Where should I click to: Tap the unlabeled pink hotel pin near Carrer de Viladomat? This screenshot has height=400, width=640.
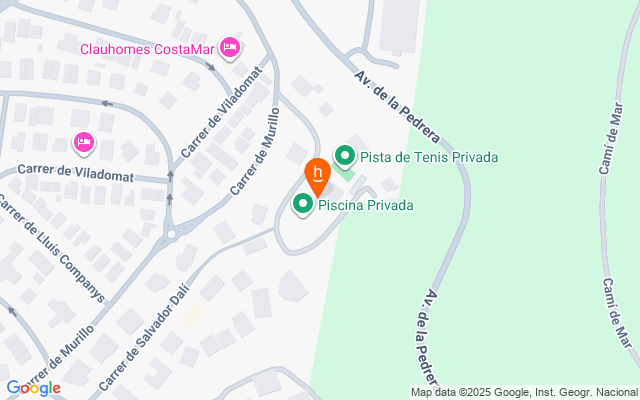pos(84,143)
